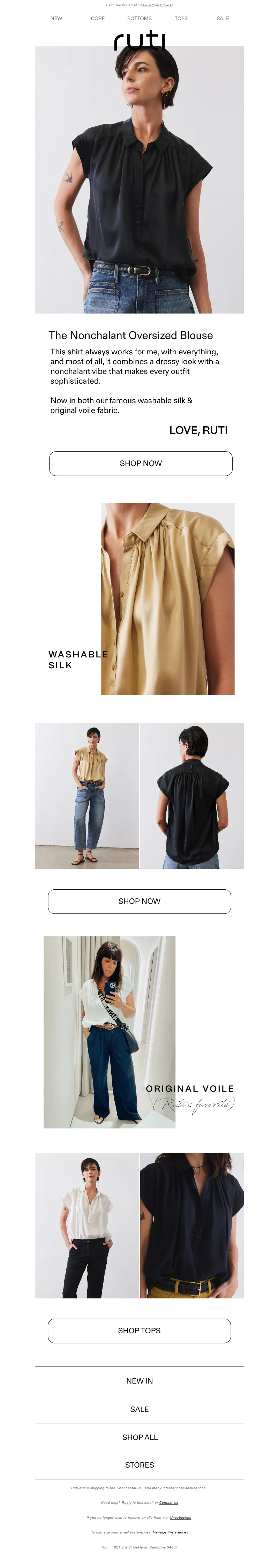279x1568 pixels.
Task: Tap the Unsubscribe link
Action: [180, 1517]
